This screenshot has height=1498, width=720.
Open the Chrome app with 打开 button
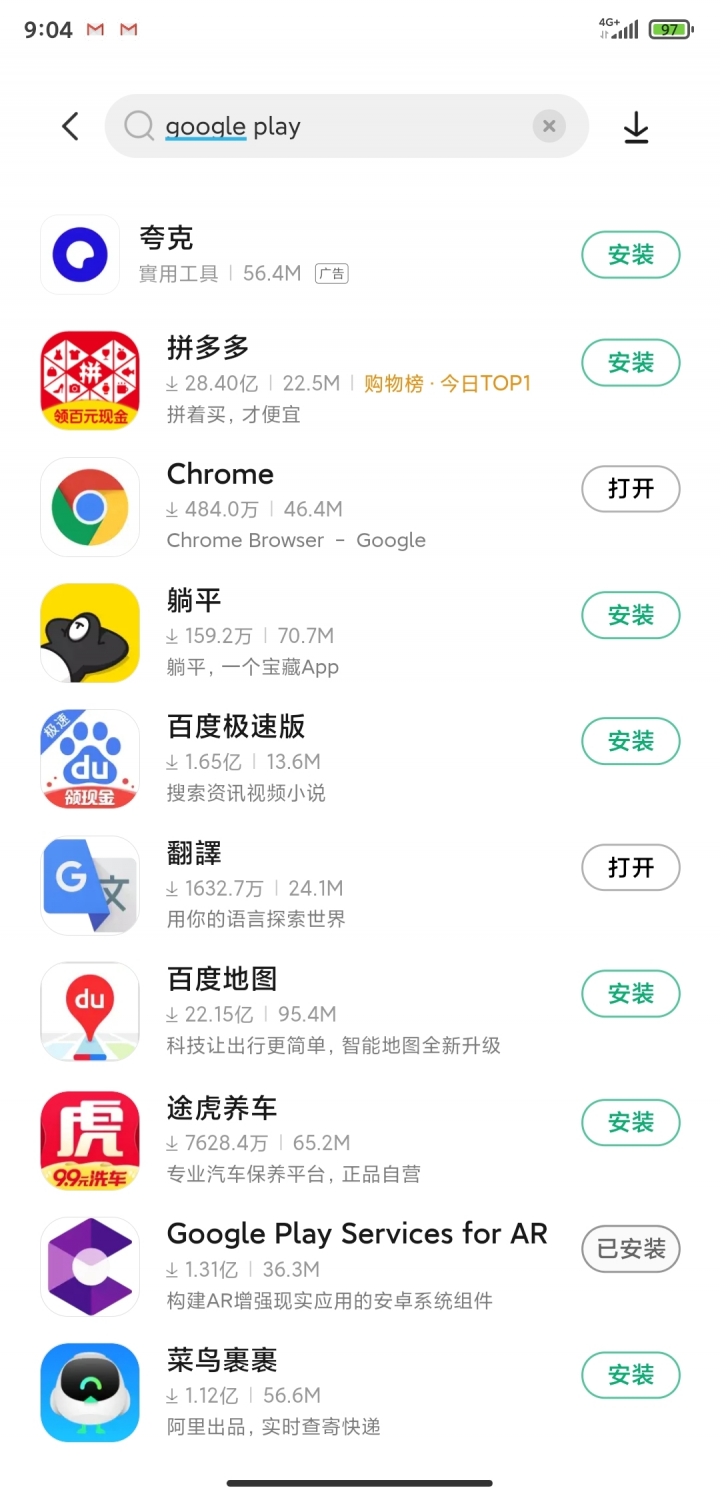coord(630,488)
